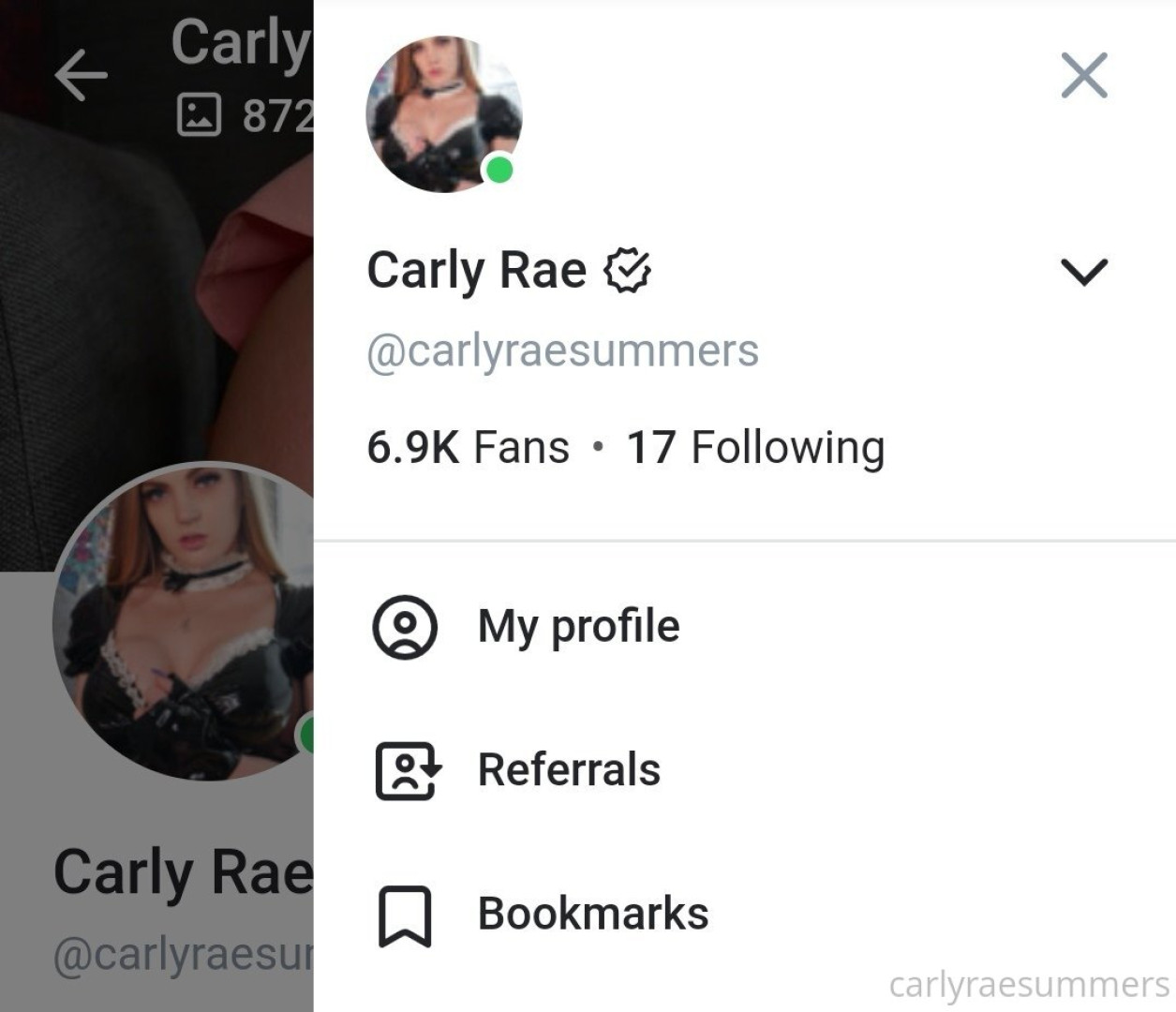This screenshot has width=1176, height=1012.
Task: Open My profile
Action: (x=577, y=626)
